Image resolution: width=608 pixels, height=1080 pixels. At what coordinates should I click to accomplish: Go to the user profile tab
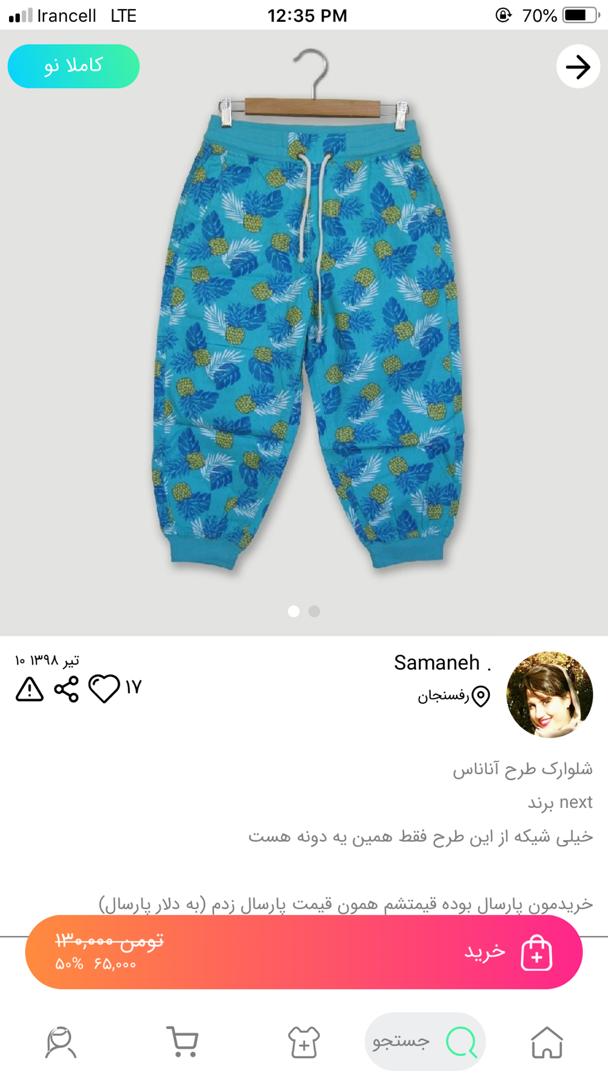pos(61,1042)
